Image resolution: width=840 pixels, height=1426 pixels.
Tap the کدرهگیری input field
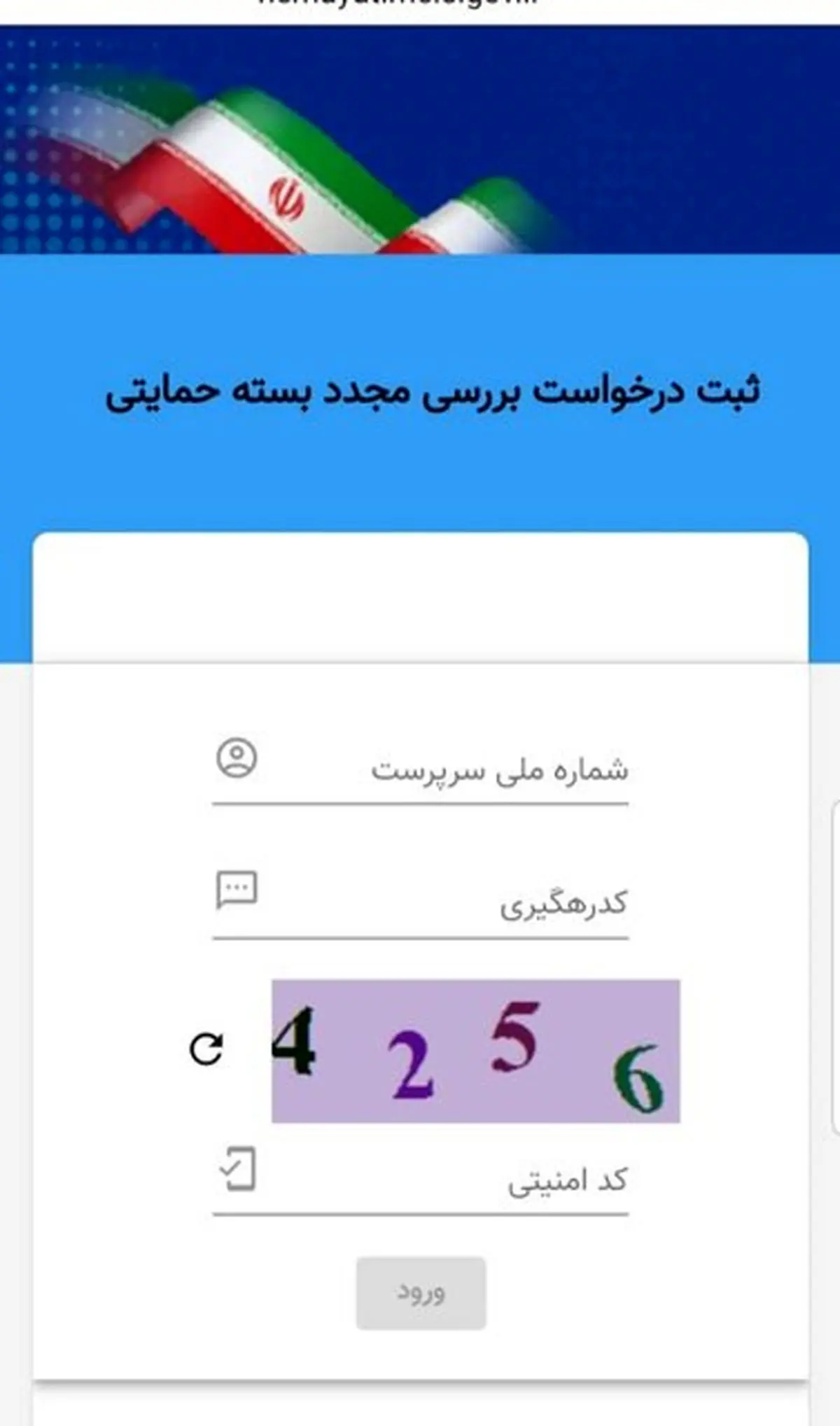(x=448, y=904)
